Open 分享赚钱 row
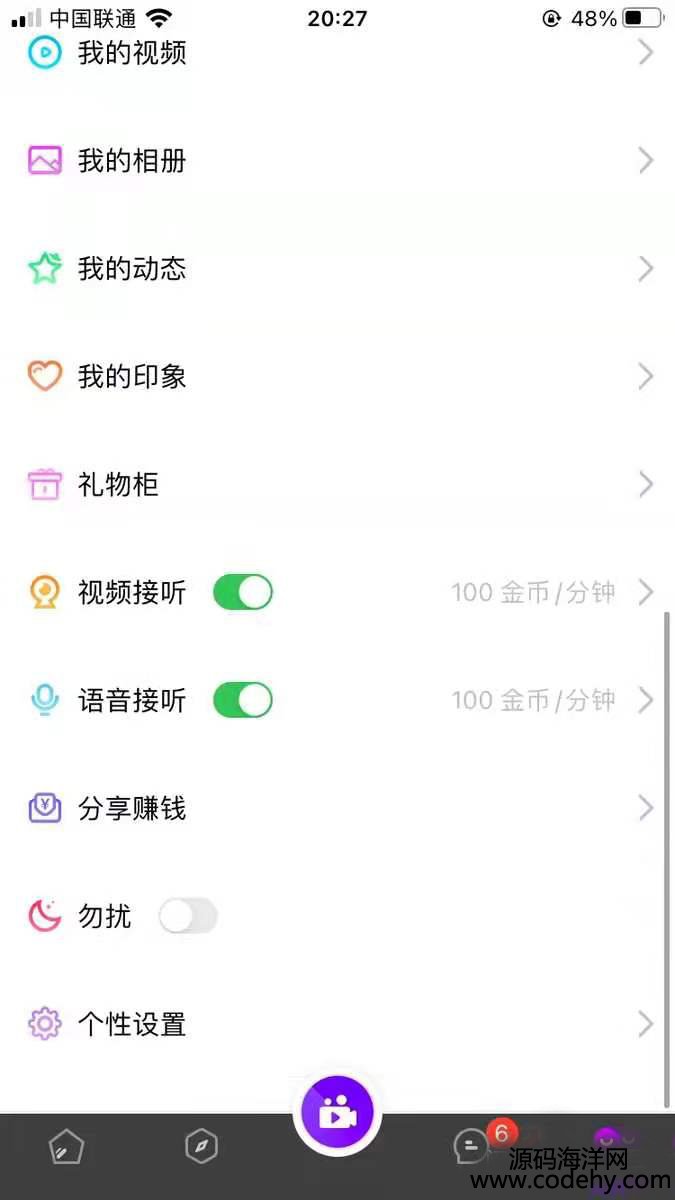The height and width of the screenshot is (1200, 675). coord(337,808)
